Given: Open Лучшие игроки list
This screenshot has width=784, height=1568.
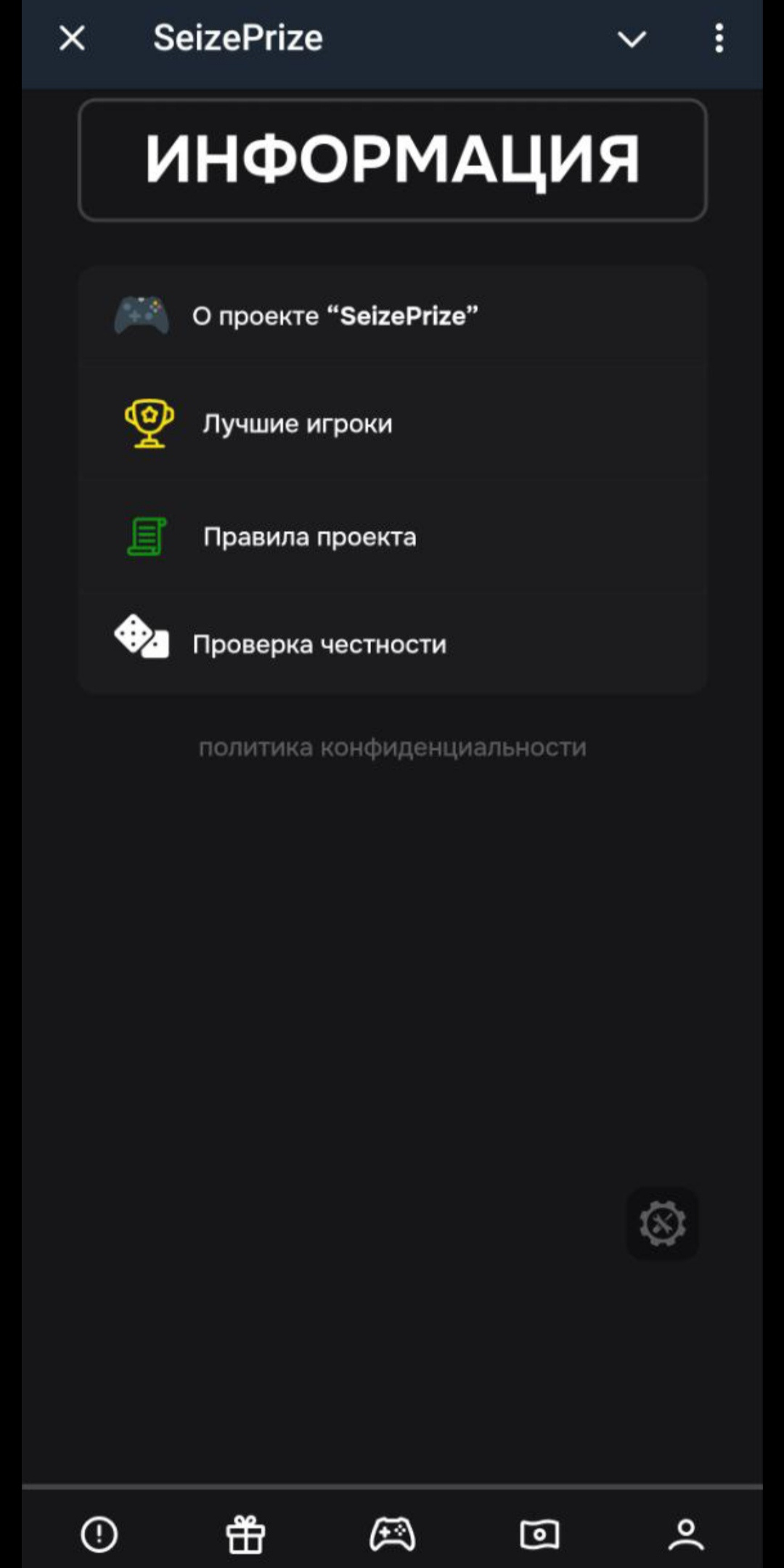Looking at the screenshot, I should click(x=392, y=423).
